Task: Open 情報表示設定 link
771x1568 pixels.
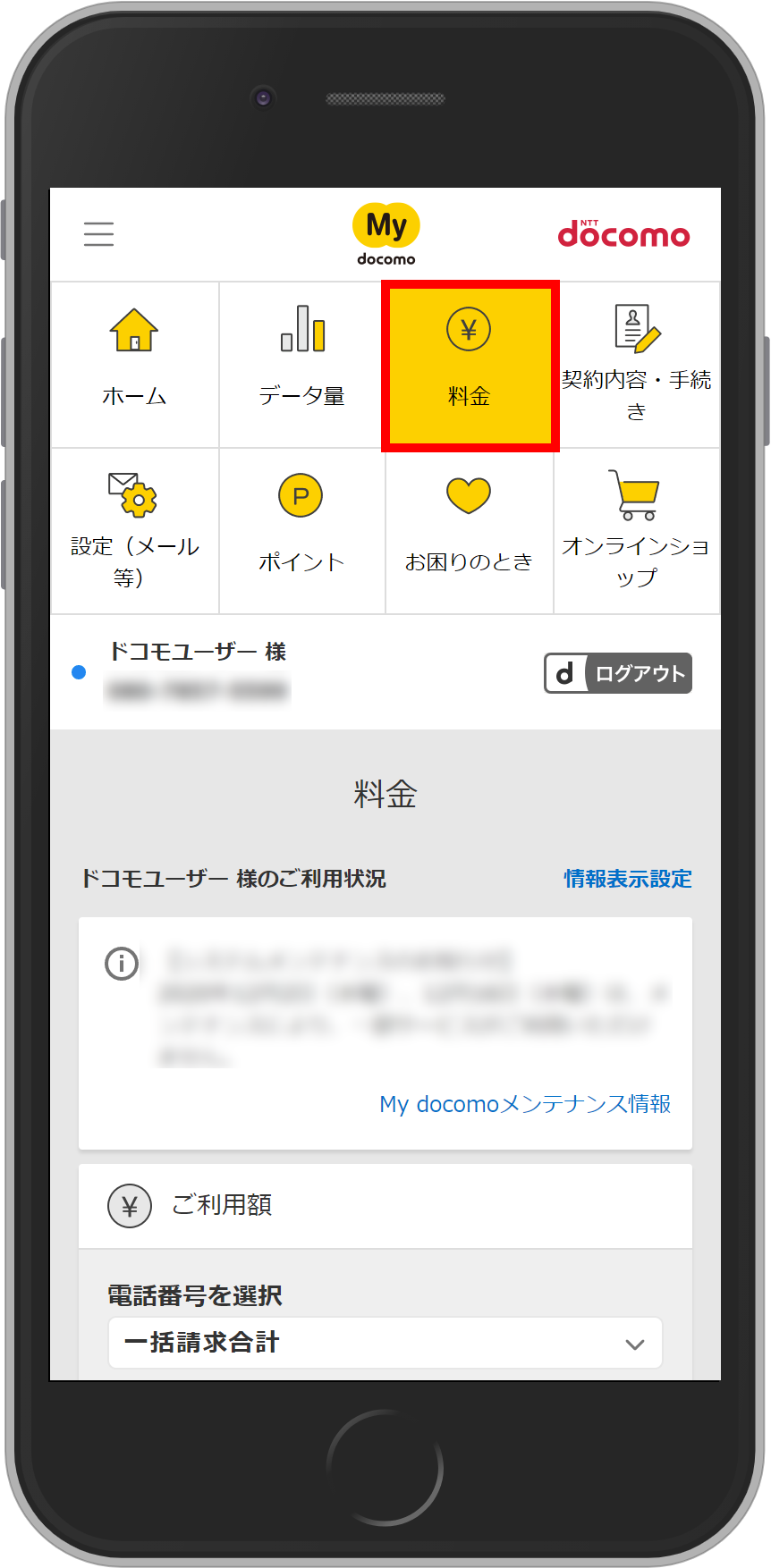Action: [x=627, y=879]
